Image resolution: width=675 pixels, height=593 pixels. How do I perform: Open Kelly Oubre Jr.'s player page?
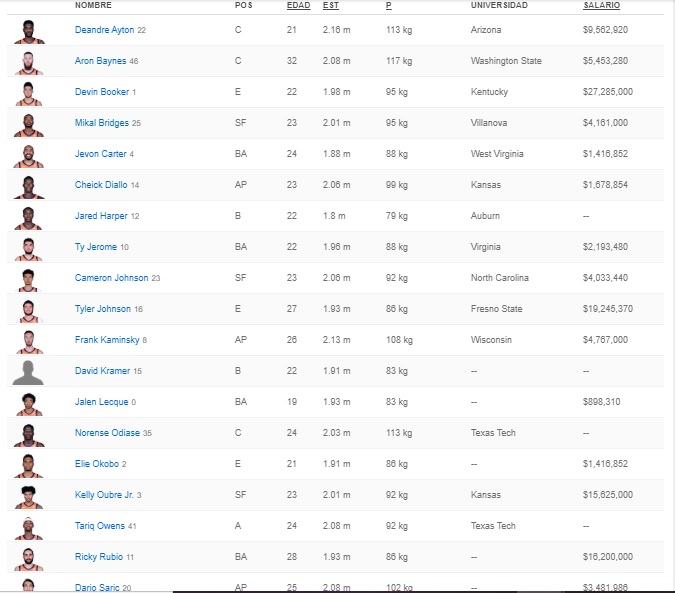(104, 495)
